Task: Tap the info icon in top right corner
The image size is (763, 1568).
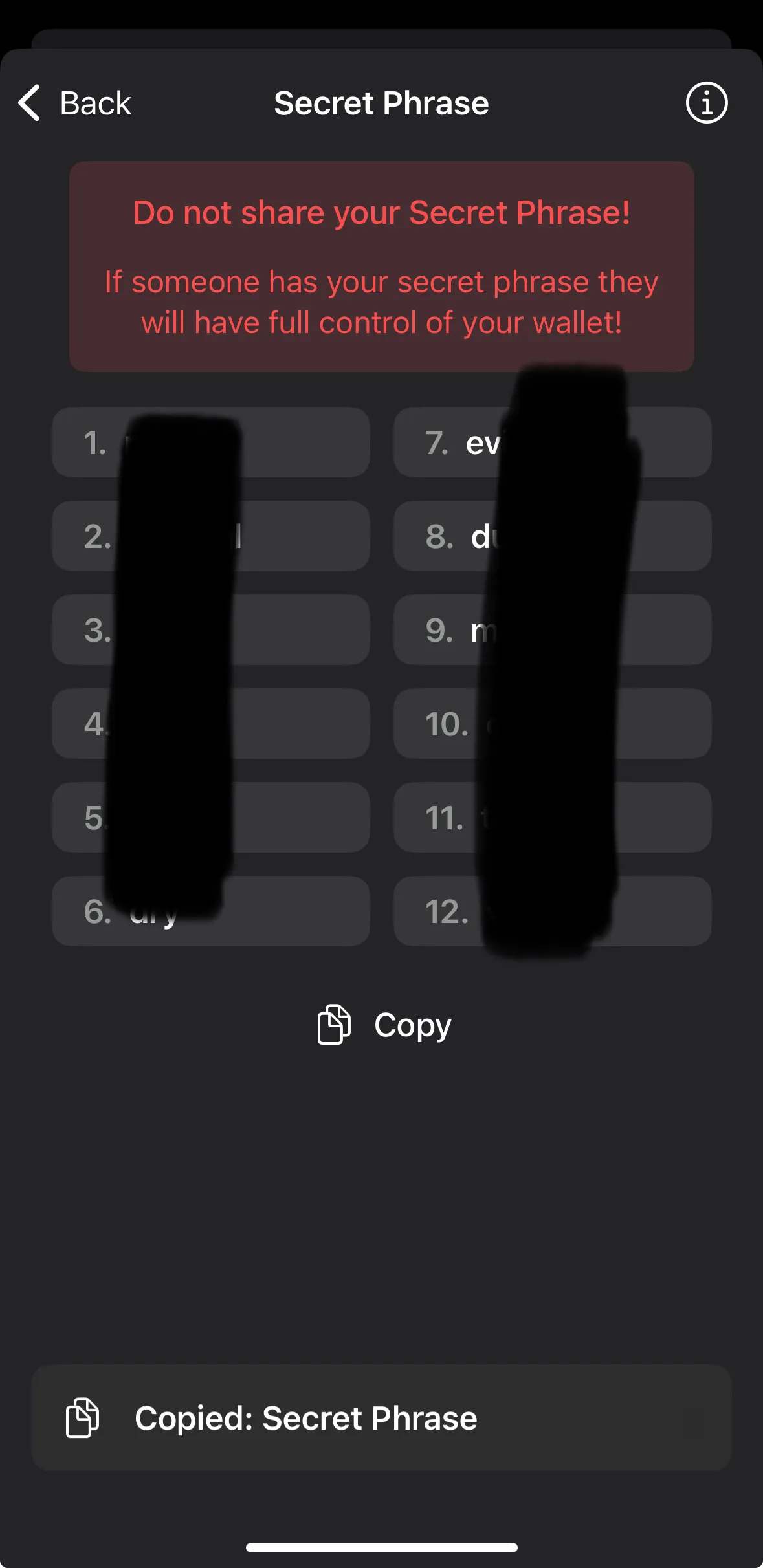Action: coord(706,103)
